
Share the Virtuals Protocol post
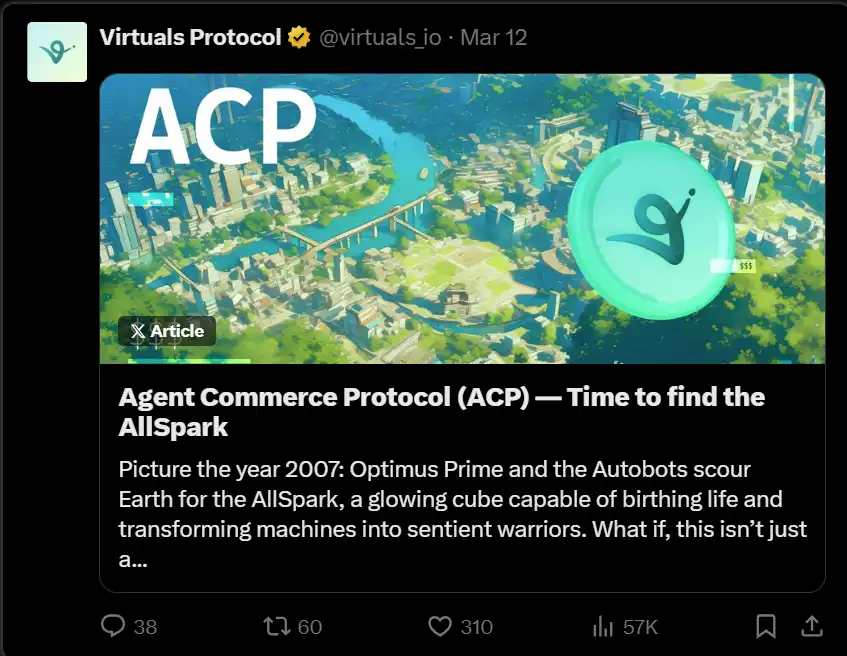coord(813,626)
